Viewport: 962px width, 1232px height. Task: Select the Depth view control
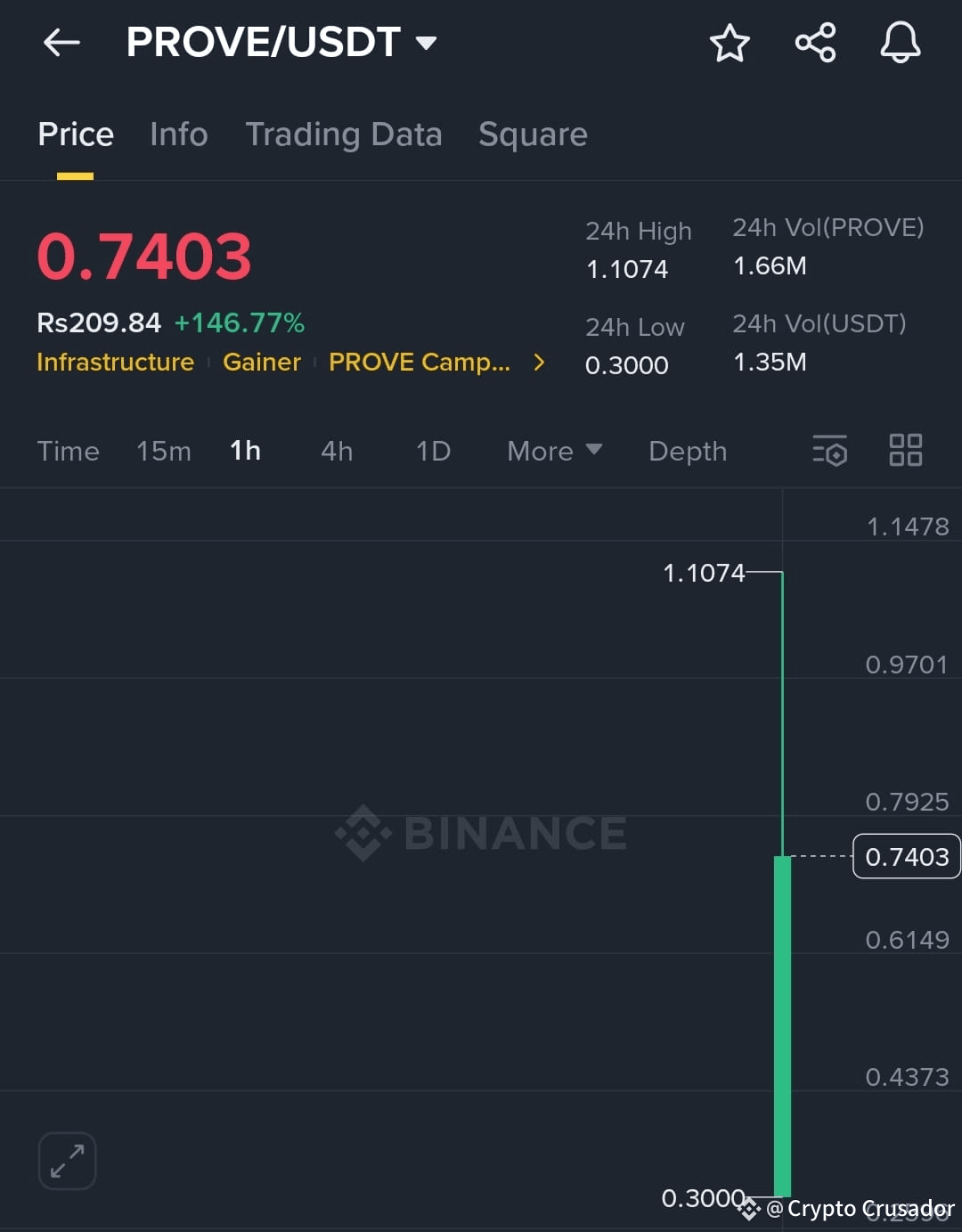tap(687, 452)
